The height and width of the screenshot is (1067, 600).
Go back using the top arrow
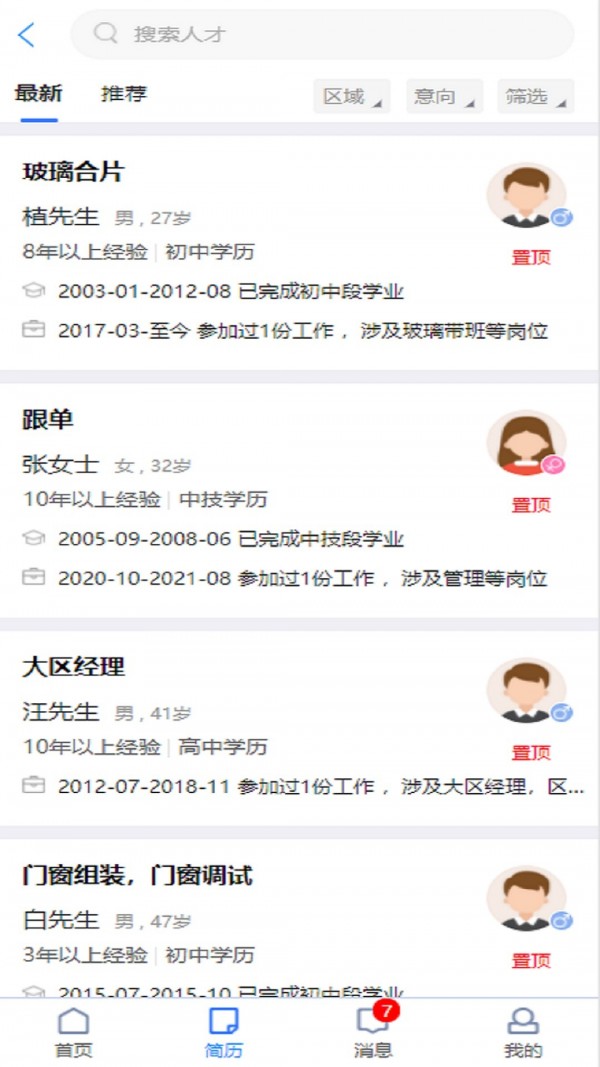[x=27, y=35]
